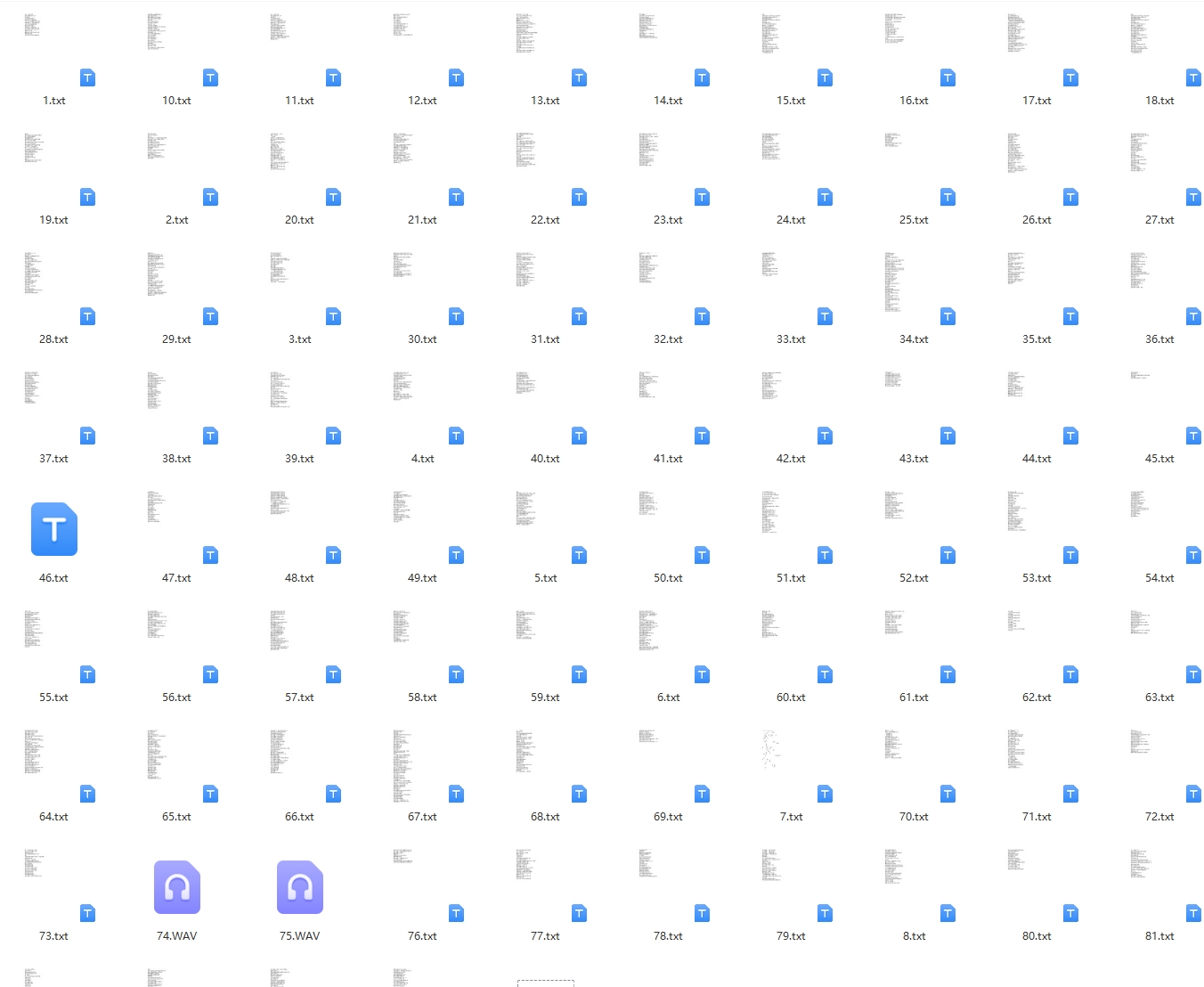Open 29.txt
Viewport: 1204px width, 987px height.
177,292
